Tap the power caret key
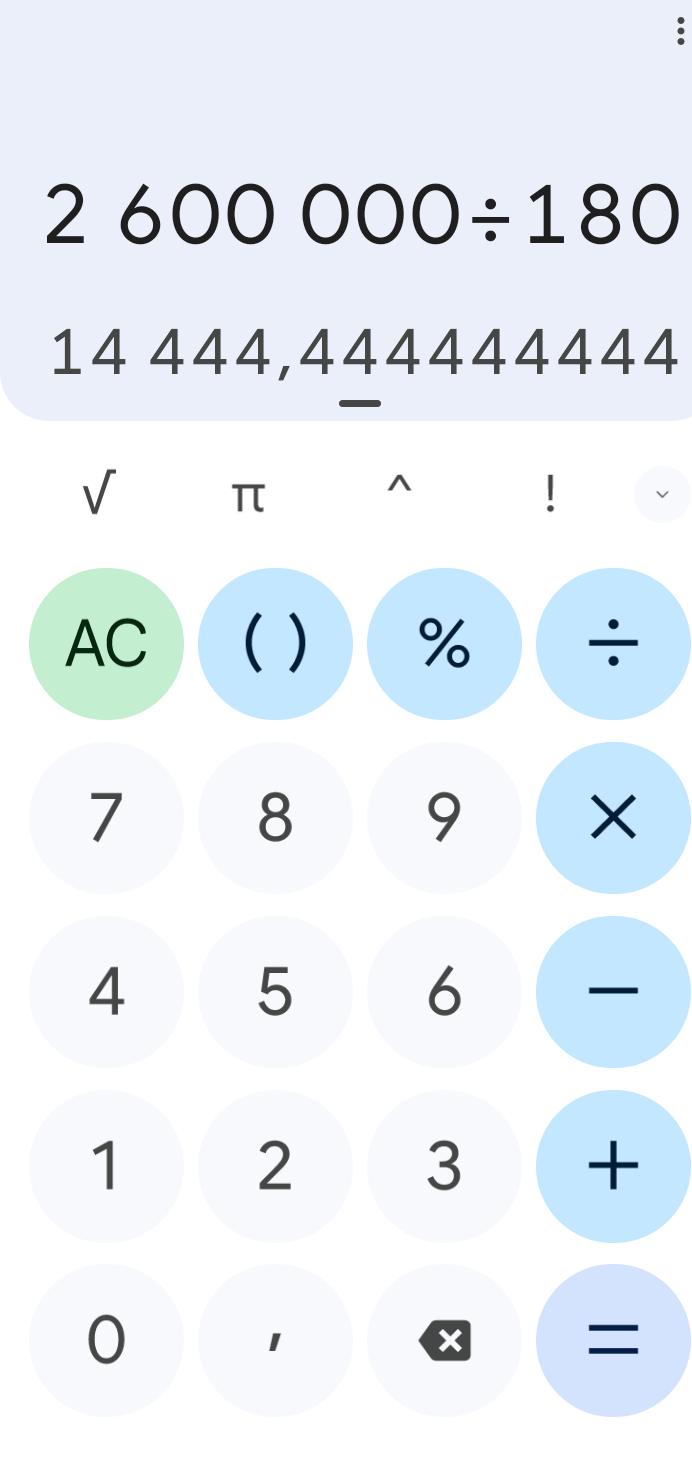The image size is (692, 1474). pyautogui.click(x=399, y=494)
